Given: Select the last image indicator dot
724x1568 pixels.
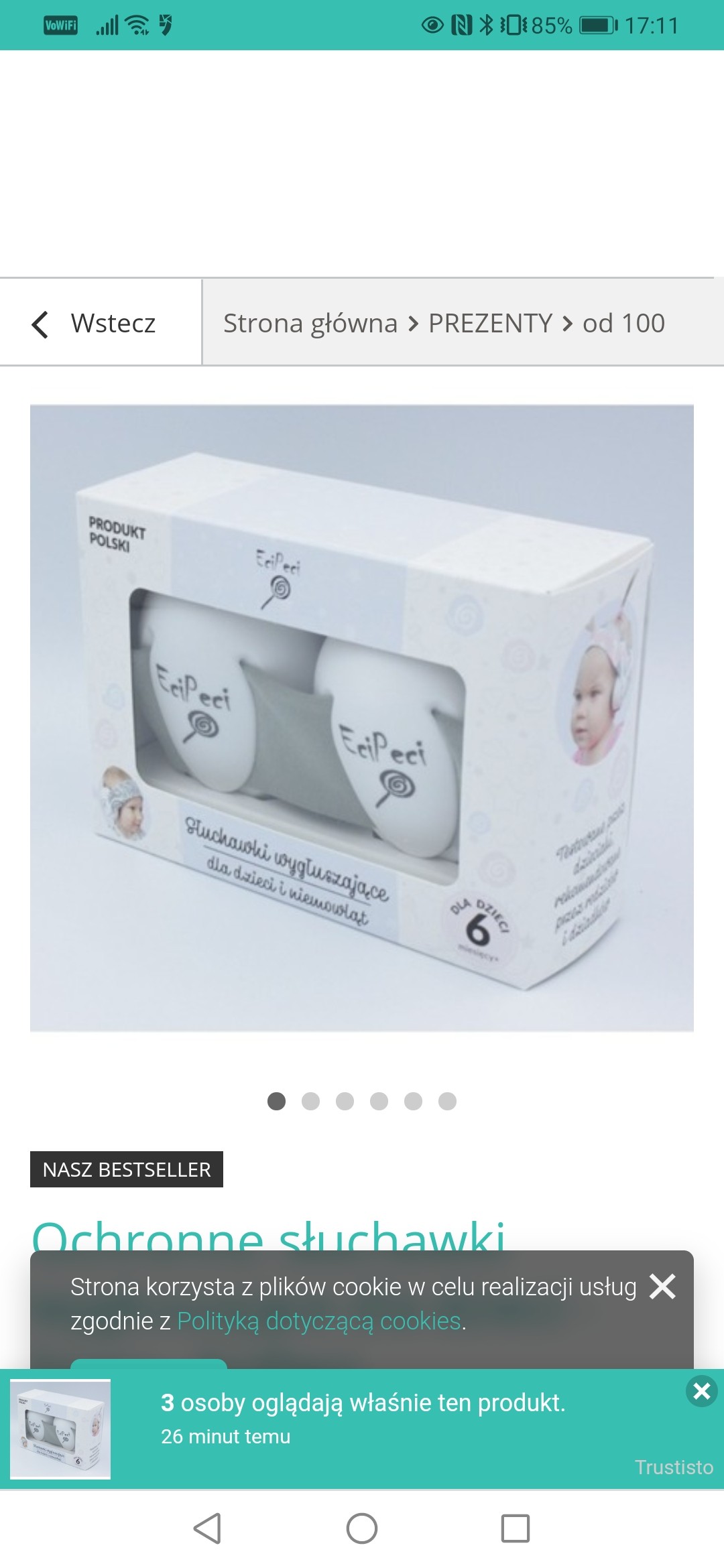Looking at the screenshot, I should click(x=447, y=1101).
